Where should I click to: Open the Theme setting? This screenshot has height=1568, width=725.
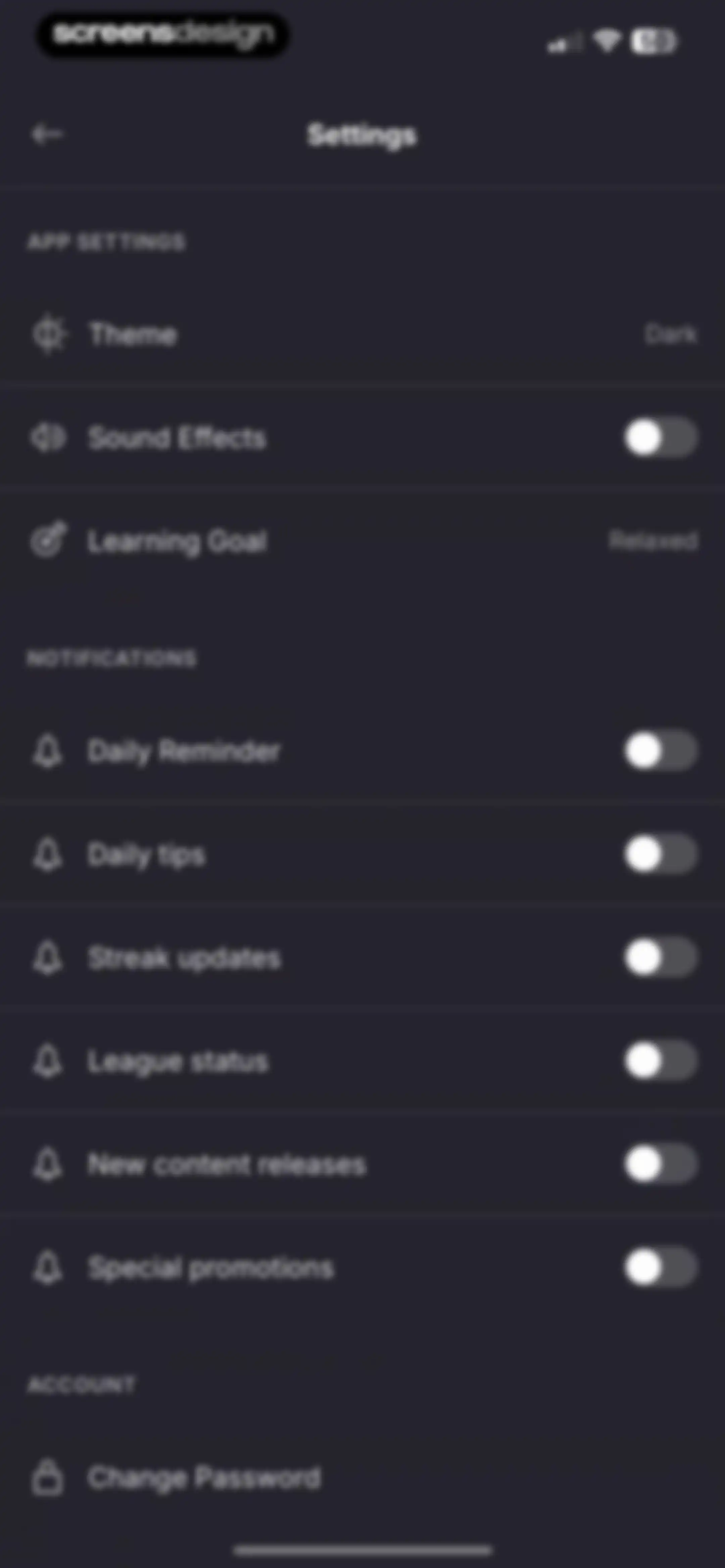pos(362,334)
